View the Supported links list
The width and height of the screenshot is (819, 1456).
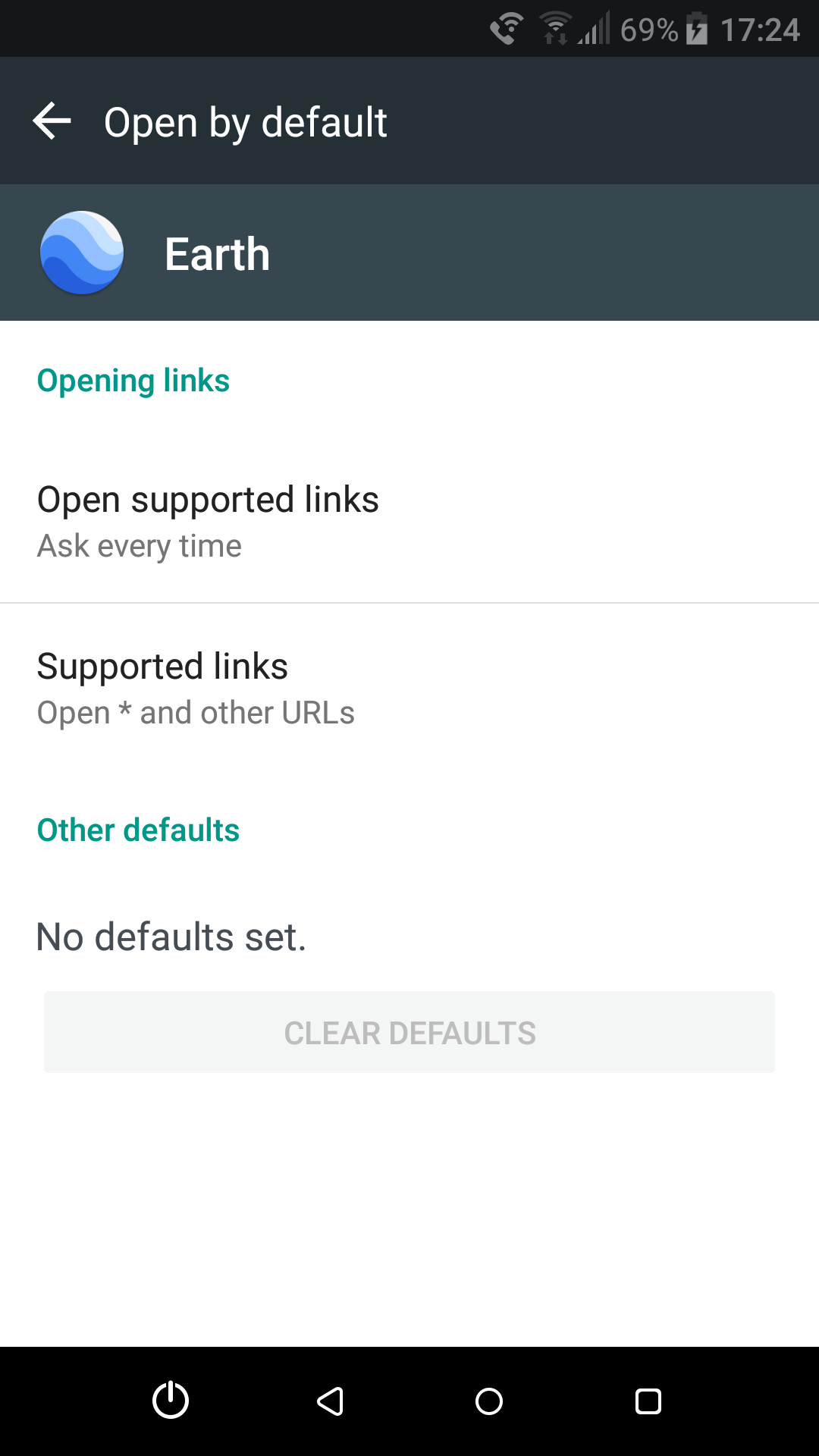point(409,688)
